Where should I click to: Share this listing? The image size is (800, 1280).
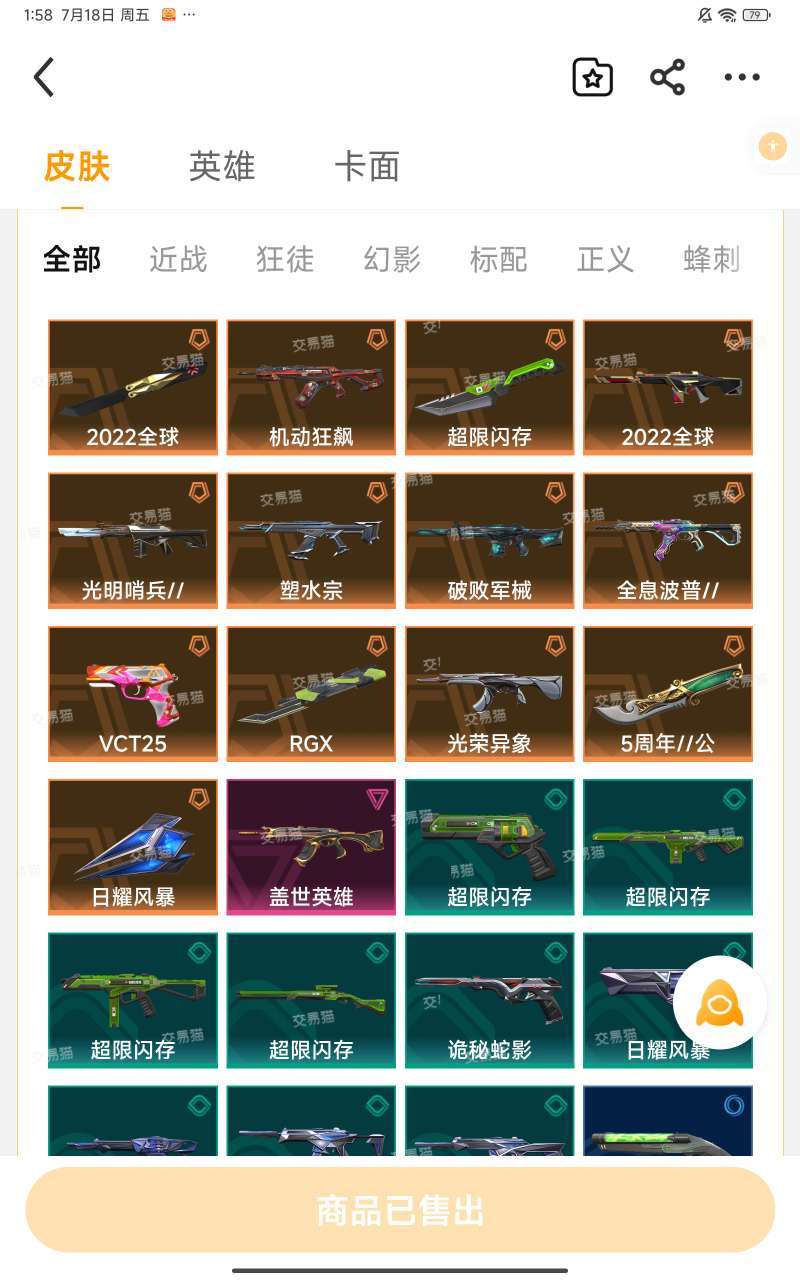[667, 77]
